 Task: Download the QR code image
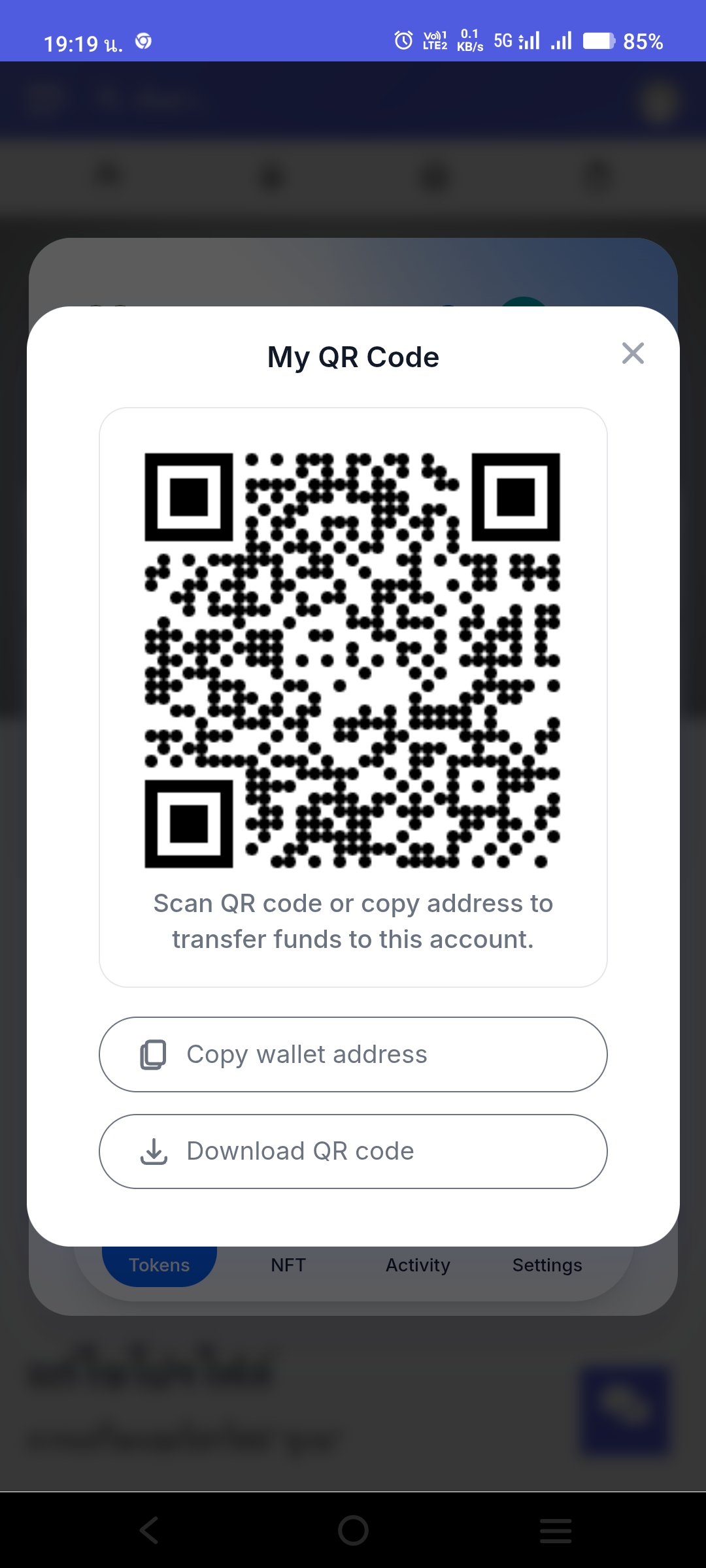(353, 1151)
